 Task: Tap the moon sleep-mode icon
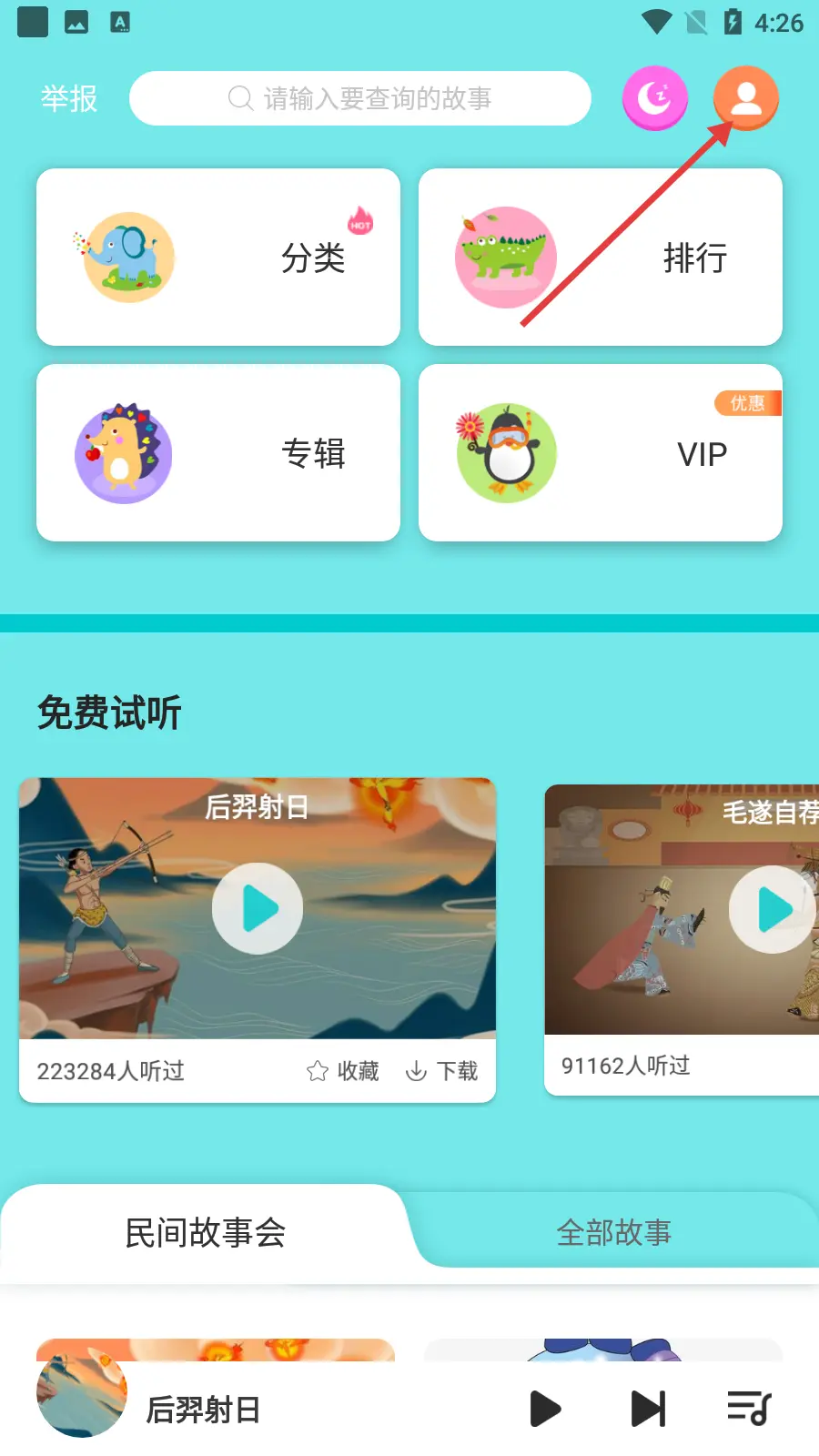(654, 97)
